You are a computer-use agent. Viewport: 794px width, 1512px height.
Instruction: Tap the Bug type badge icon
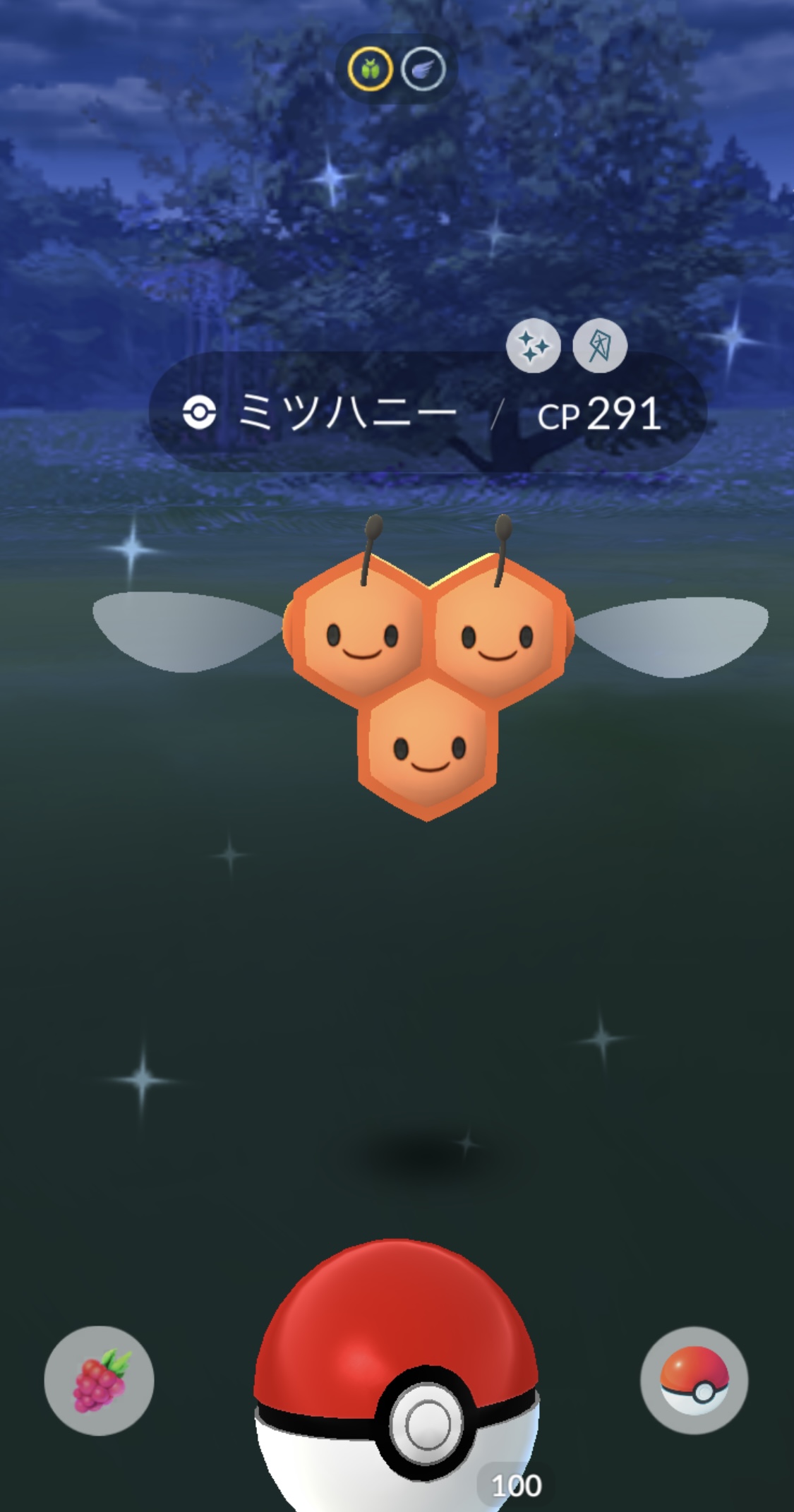[370, 69]
